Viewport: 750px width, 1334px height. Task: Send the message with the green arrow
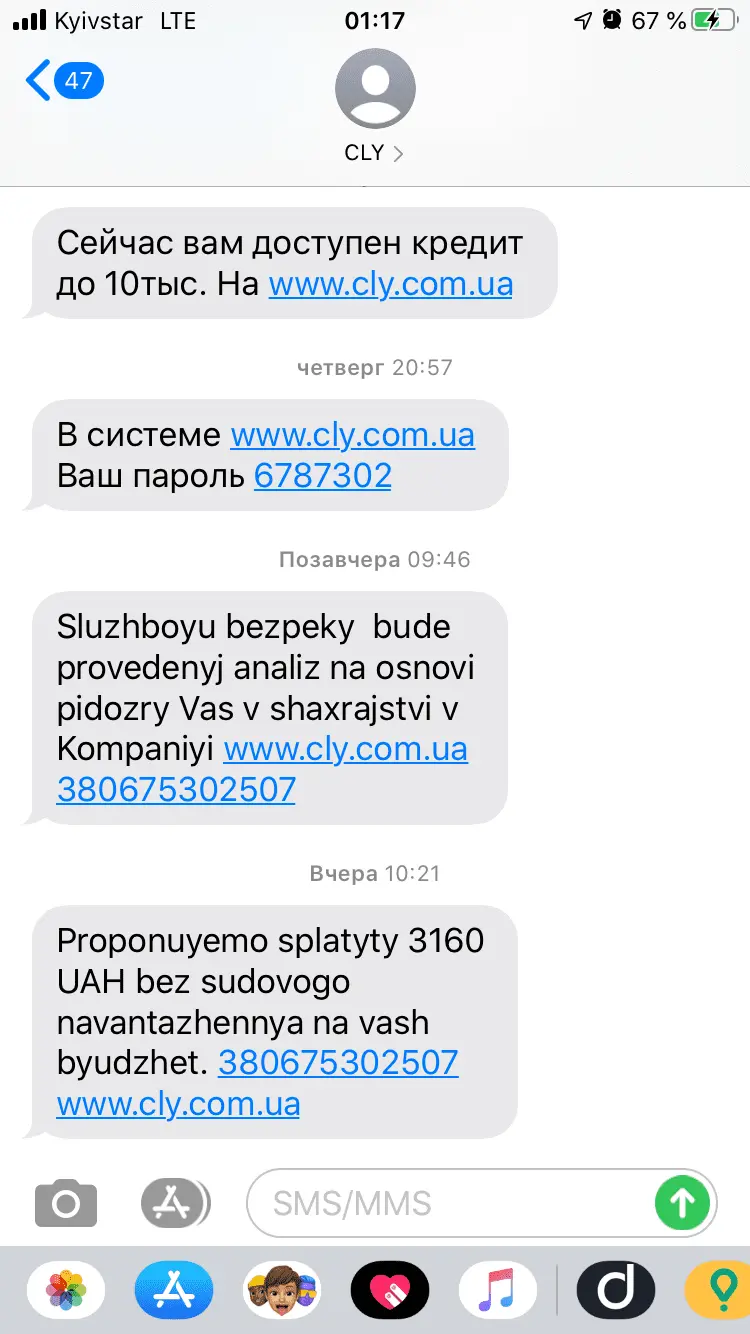pos(682,1203)
